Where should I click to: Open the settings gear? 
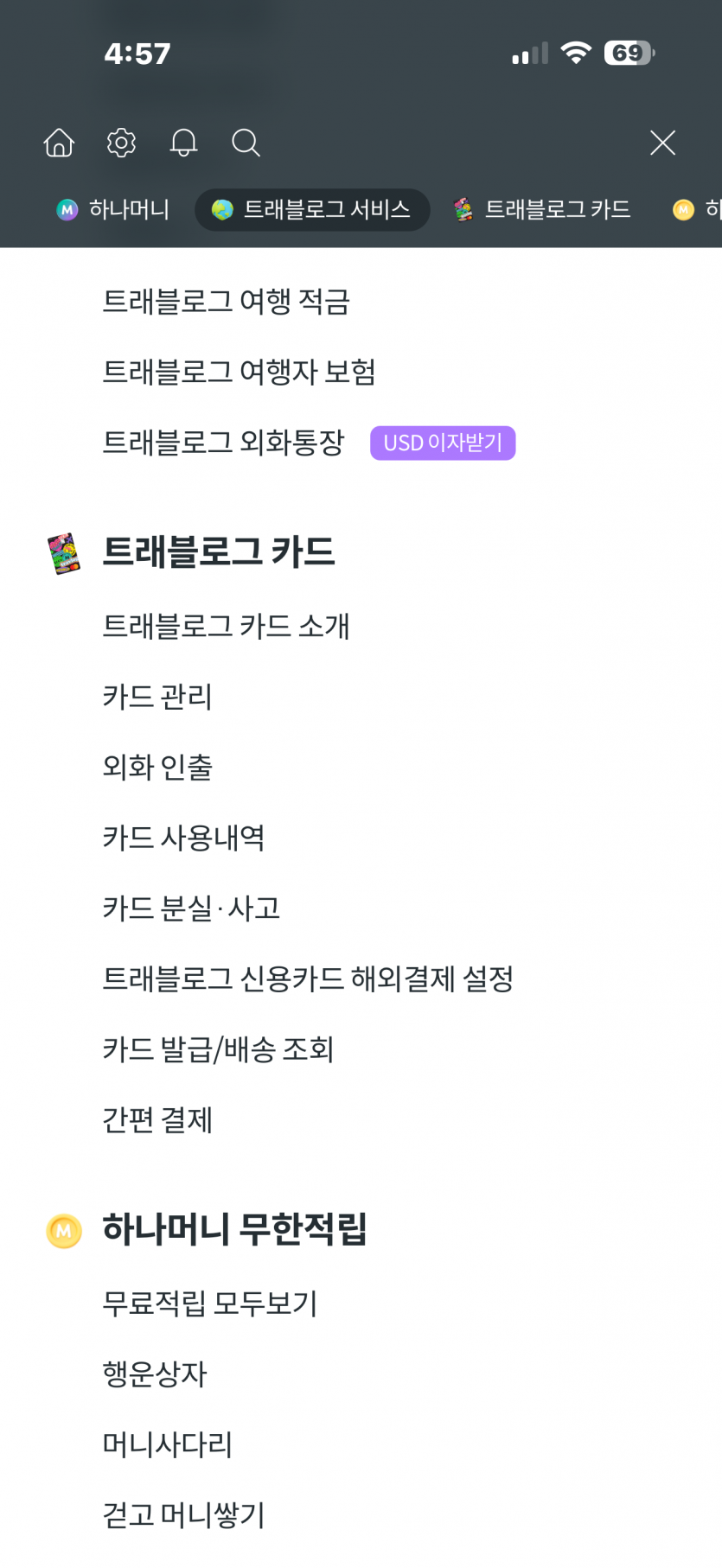point(121,143)
